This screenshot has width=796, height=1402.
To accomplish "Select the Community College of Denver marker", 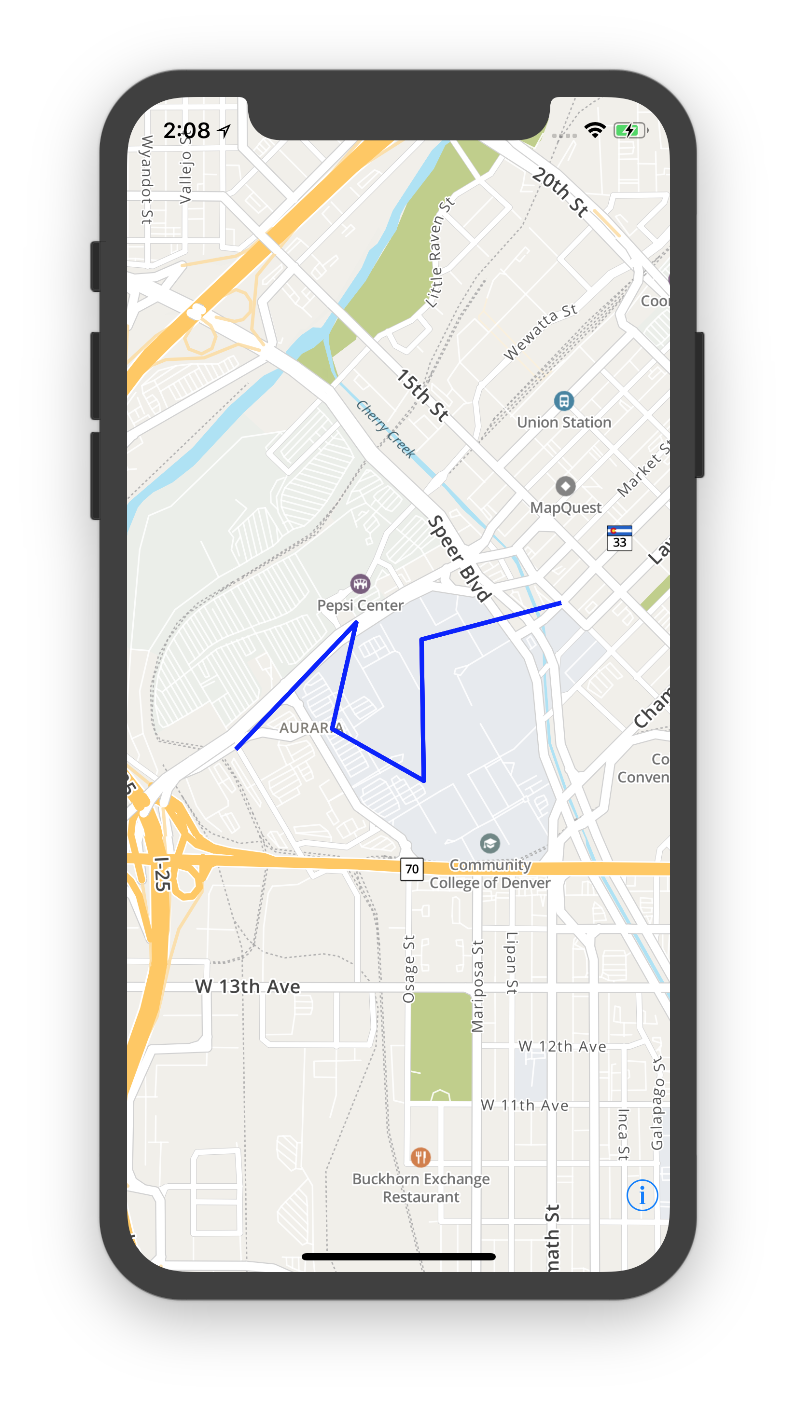I will (x=489, y=843).
